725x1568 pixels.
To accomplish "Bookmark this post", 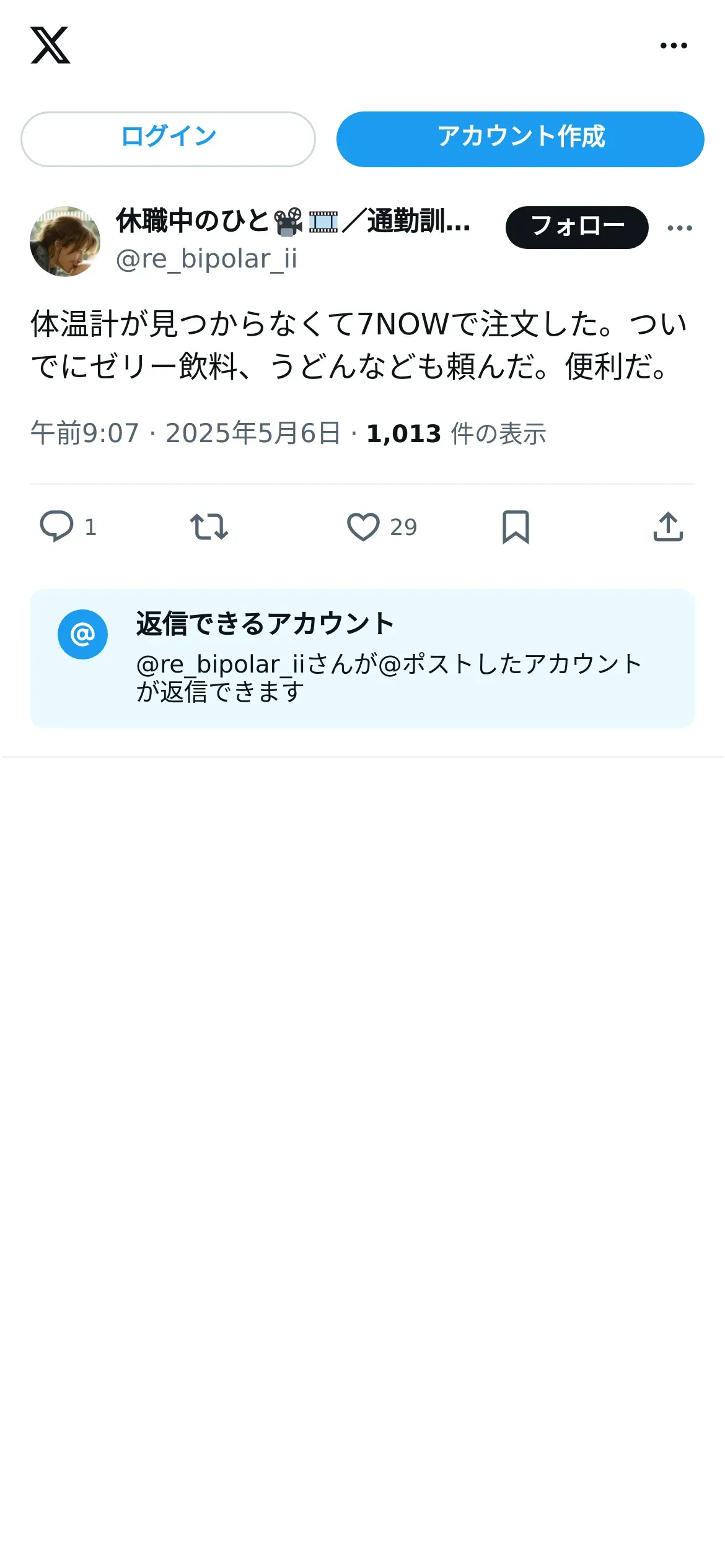I will (x=516, y=527).
